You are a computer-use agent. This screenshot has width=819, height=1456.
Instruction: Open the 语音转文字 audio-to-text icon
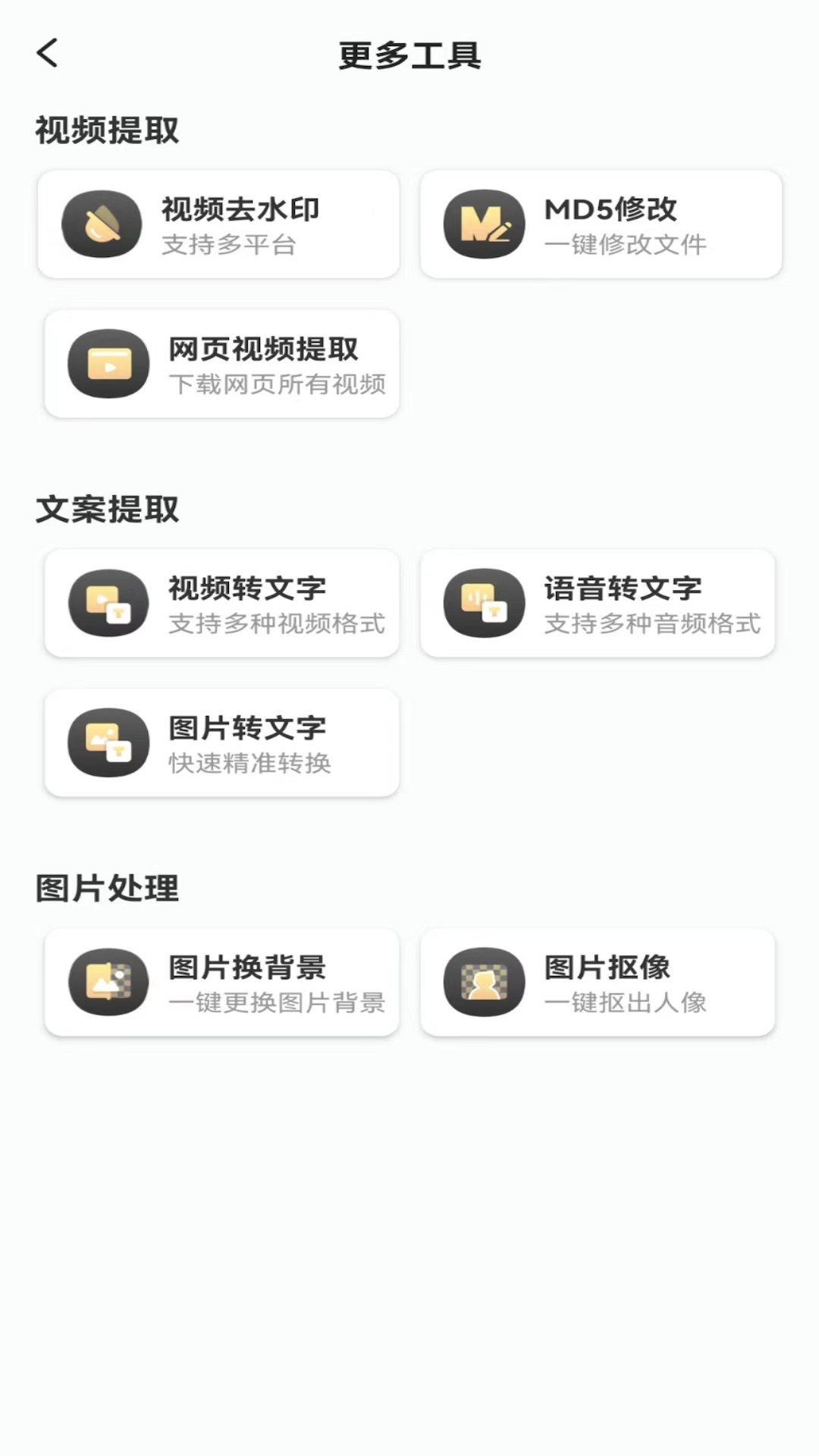click(x=484, y=603)
